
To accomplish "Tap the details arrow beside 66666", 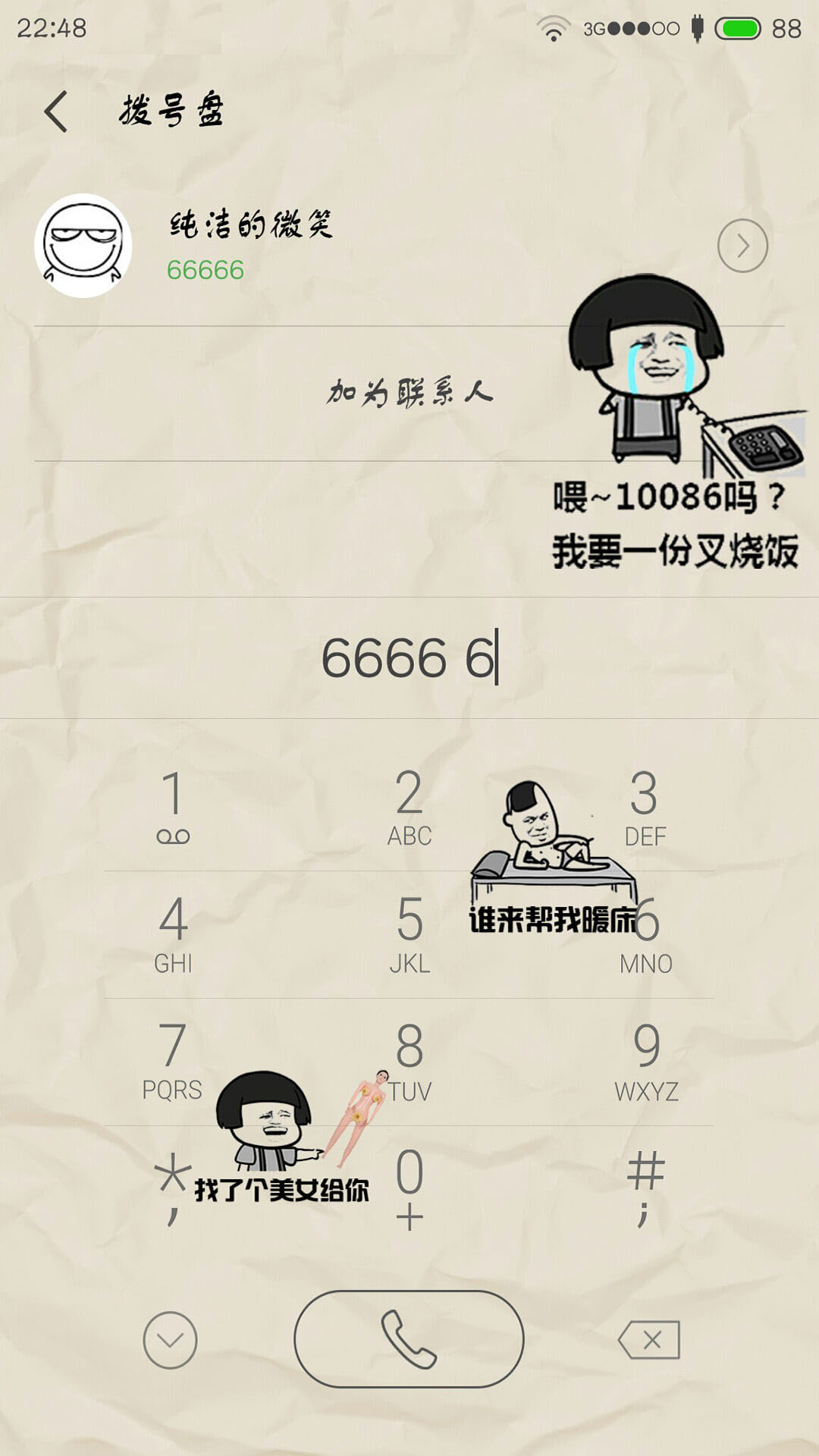I will pyautogui.click(x=742, y=246).
